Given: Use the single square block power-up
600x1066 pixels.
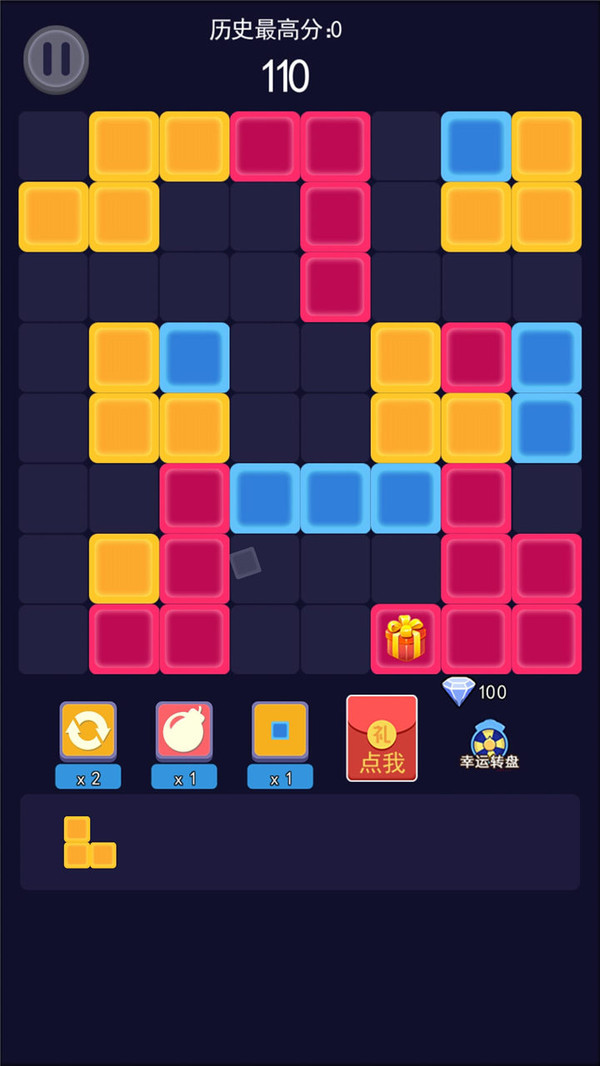Looking at the screenshot, I should tap(280, 732).
